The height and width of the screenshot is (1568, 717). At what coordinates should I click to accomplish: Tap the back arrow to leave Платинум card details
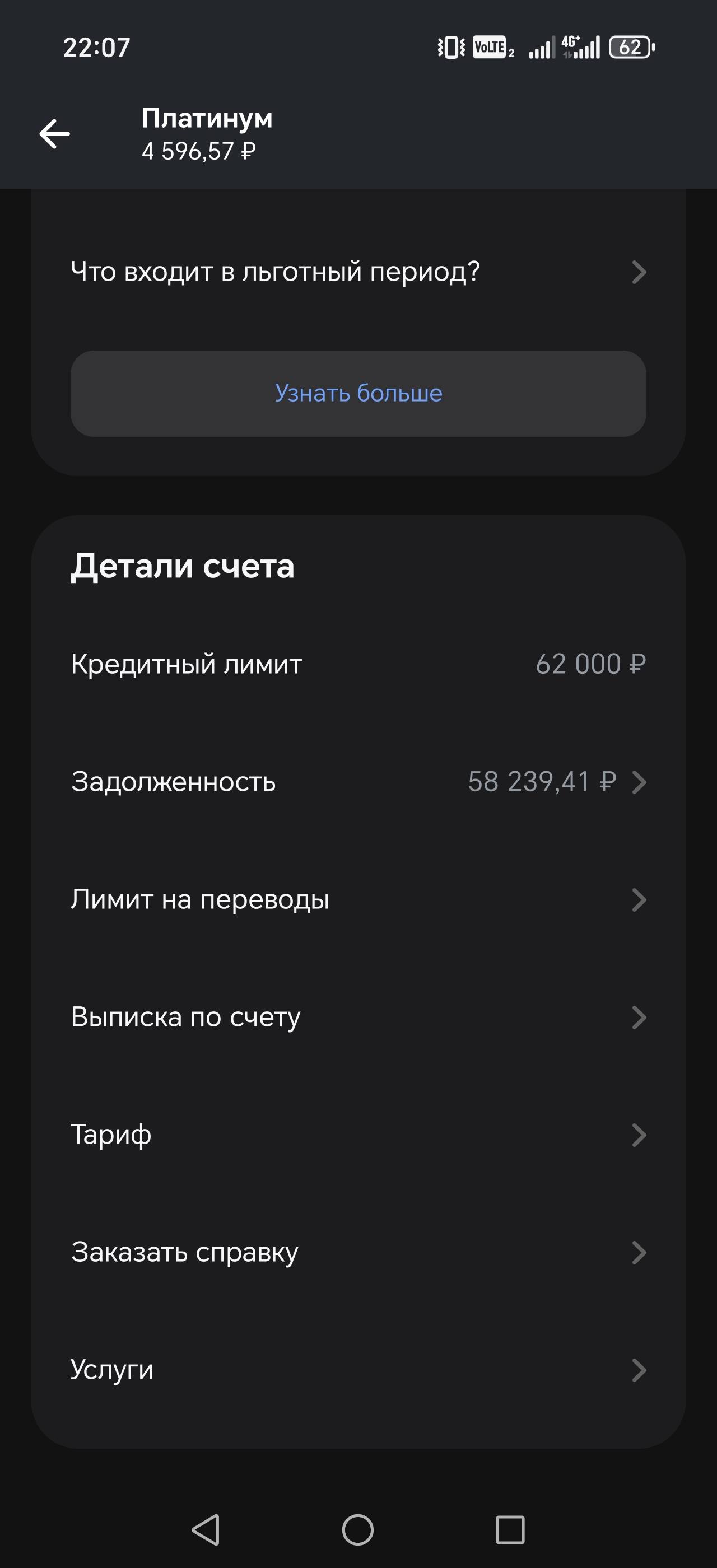coord(55,134)
